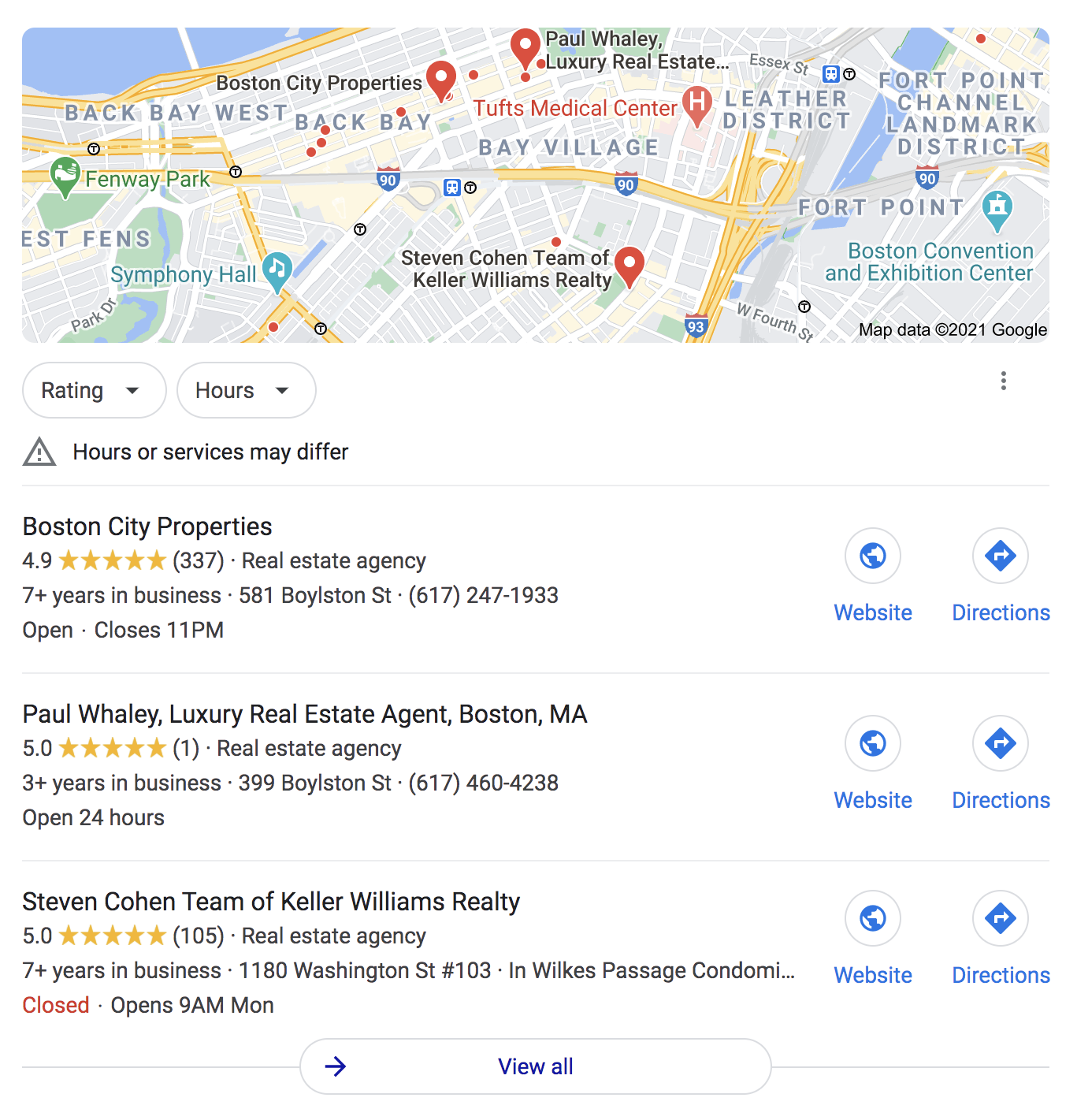Viewport: 1077px width, 1120px height.
Task: Open the three-dot overflow menu
Action: 1003,381
